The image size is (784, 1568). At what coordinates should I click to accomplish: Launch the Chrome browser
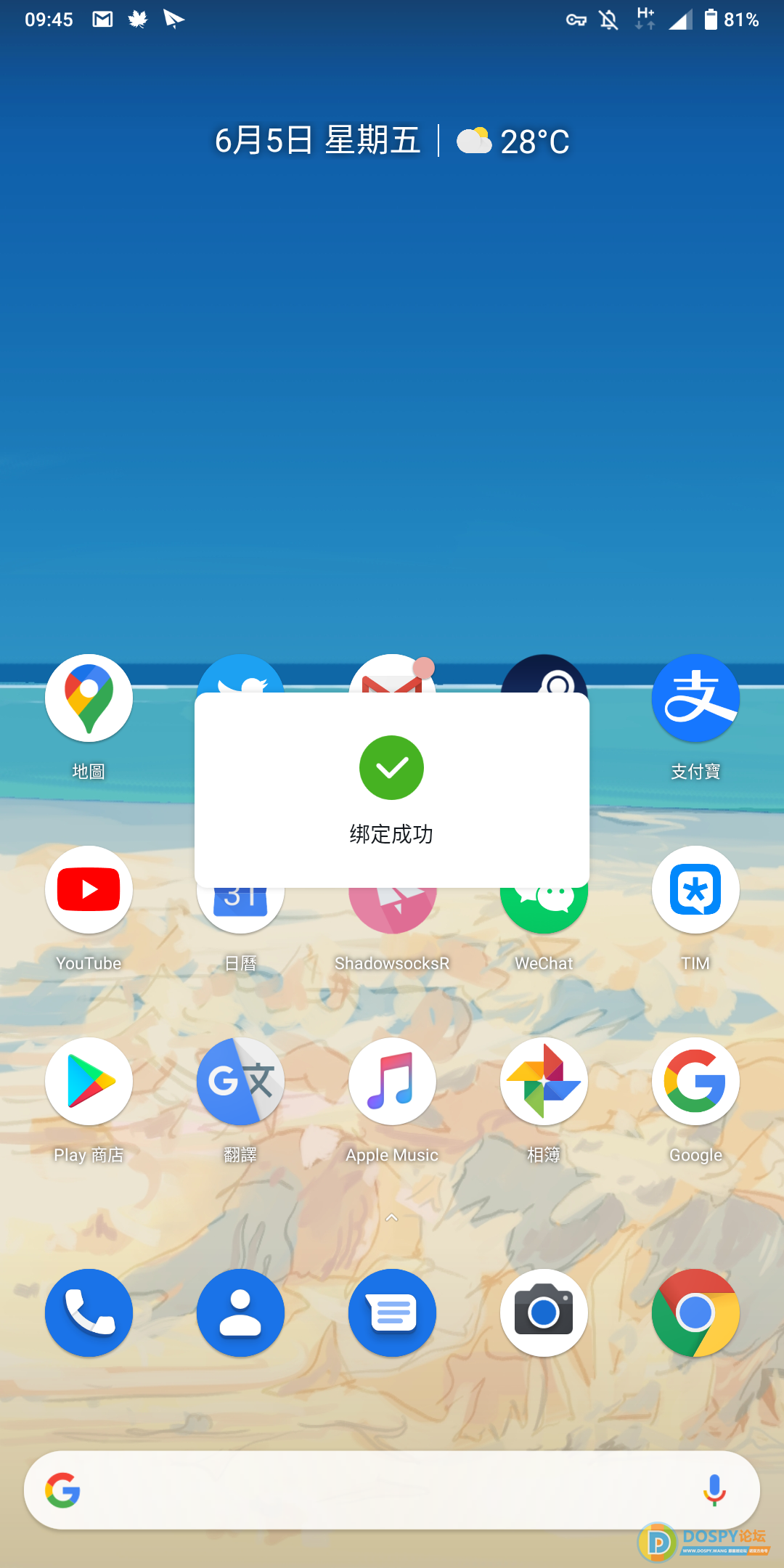pyautogui.click(x=695, y=1312)
